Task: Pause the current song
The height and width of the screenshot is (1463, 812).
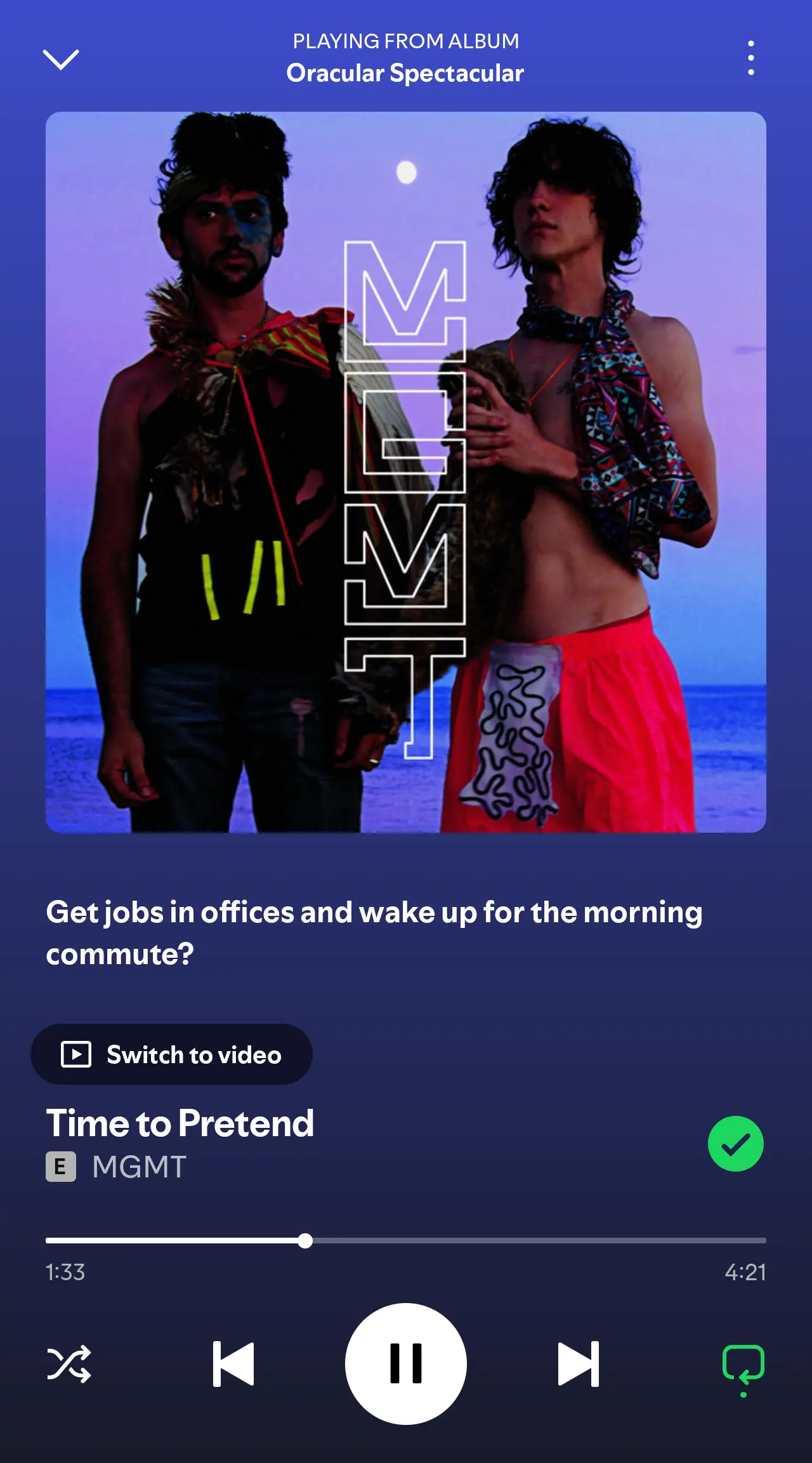Action: click(406, 1364)
